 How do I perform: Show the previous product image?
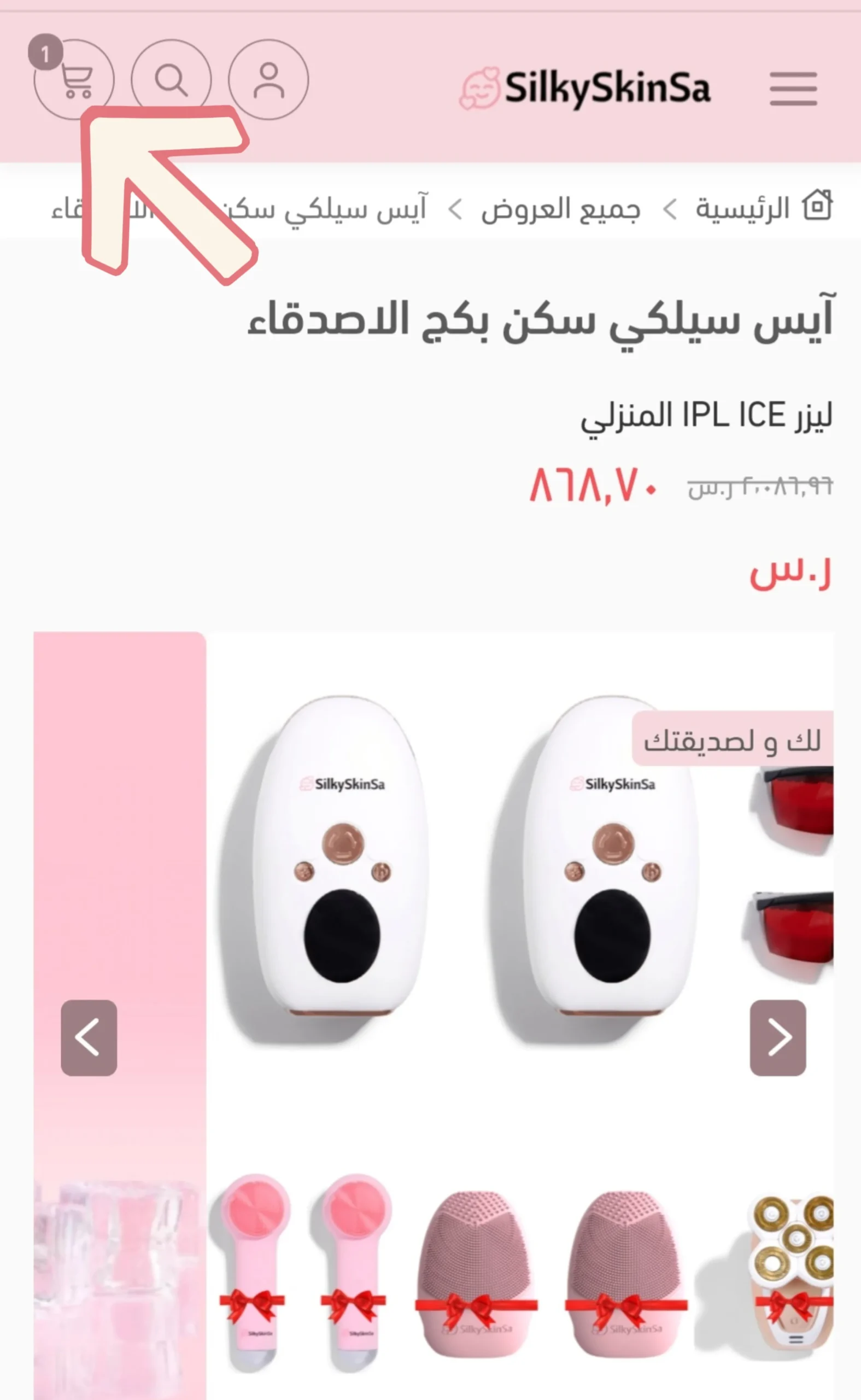click(89, 1037)
